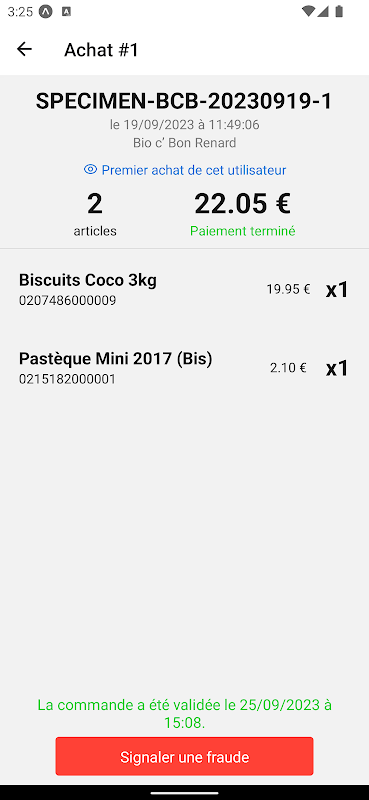Screen dimensions: 369x800
Task: Tap the Signaler une fraude button
Action: click(184, 756)
